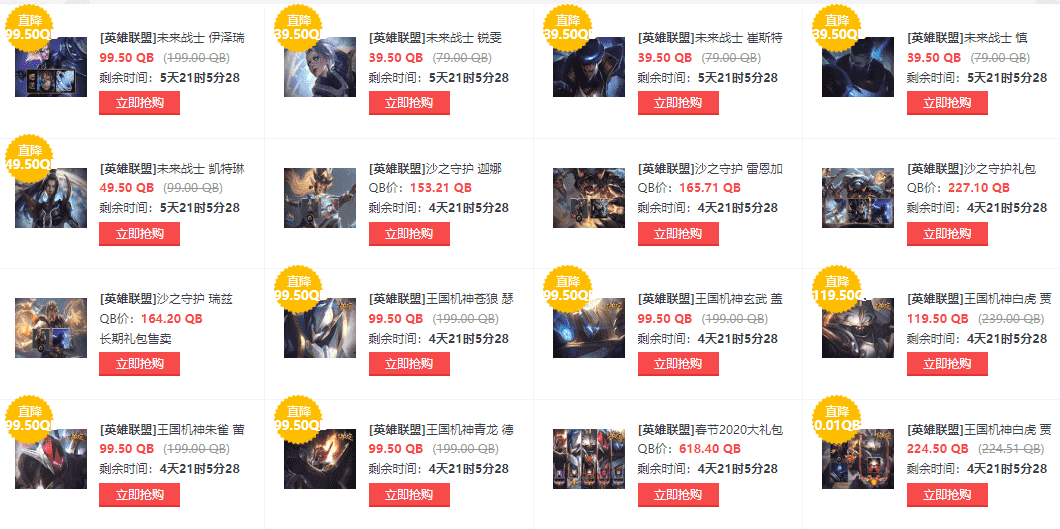The width and height of the screenshot is (1060, 529).
Task: Tap 立即抢购 for 未来战士 伊泽瑞
Action: [x=139, y=103]
